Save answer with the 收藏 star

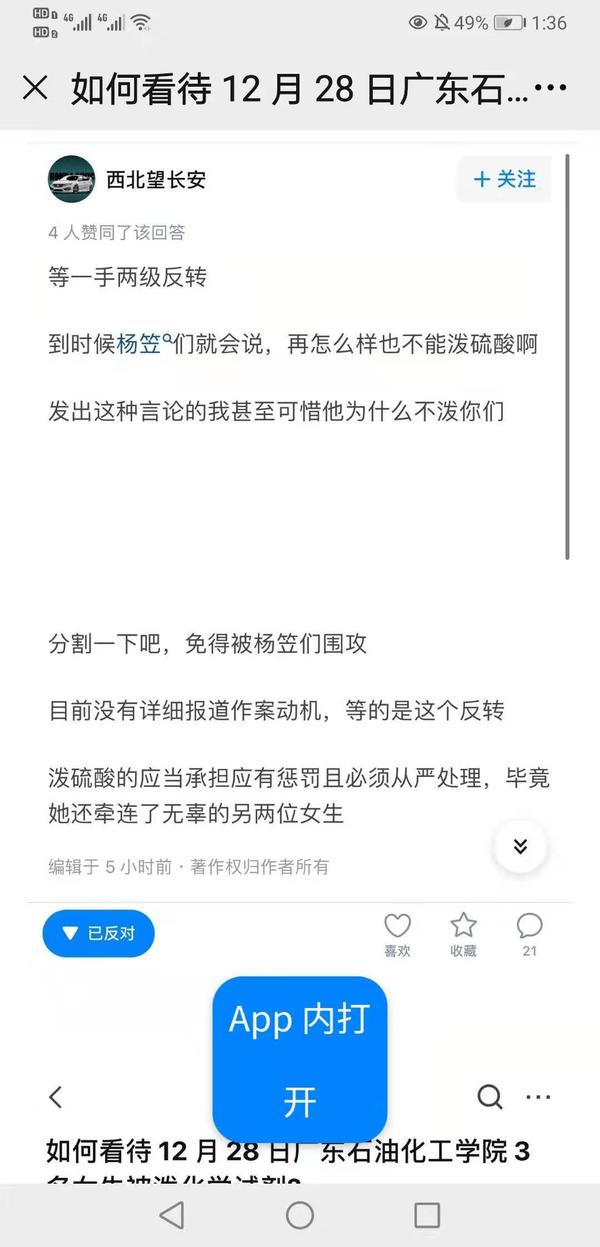pyautogui.click(x=463, y=927)
